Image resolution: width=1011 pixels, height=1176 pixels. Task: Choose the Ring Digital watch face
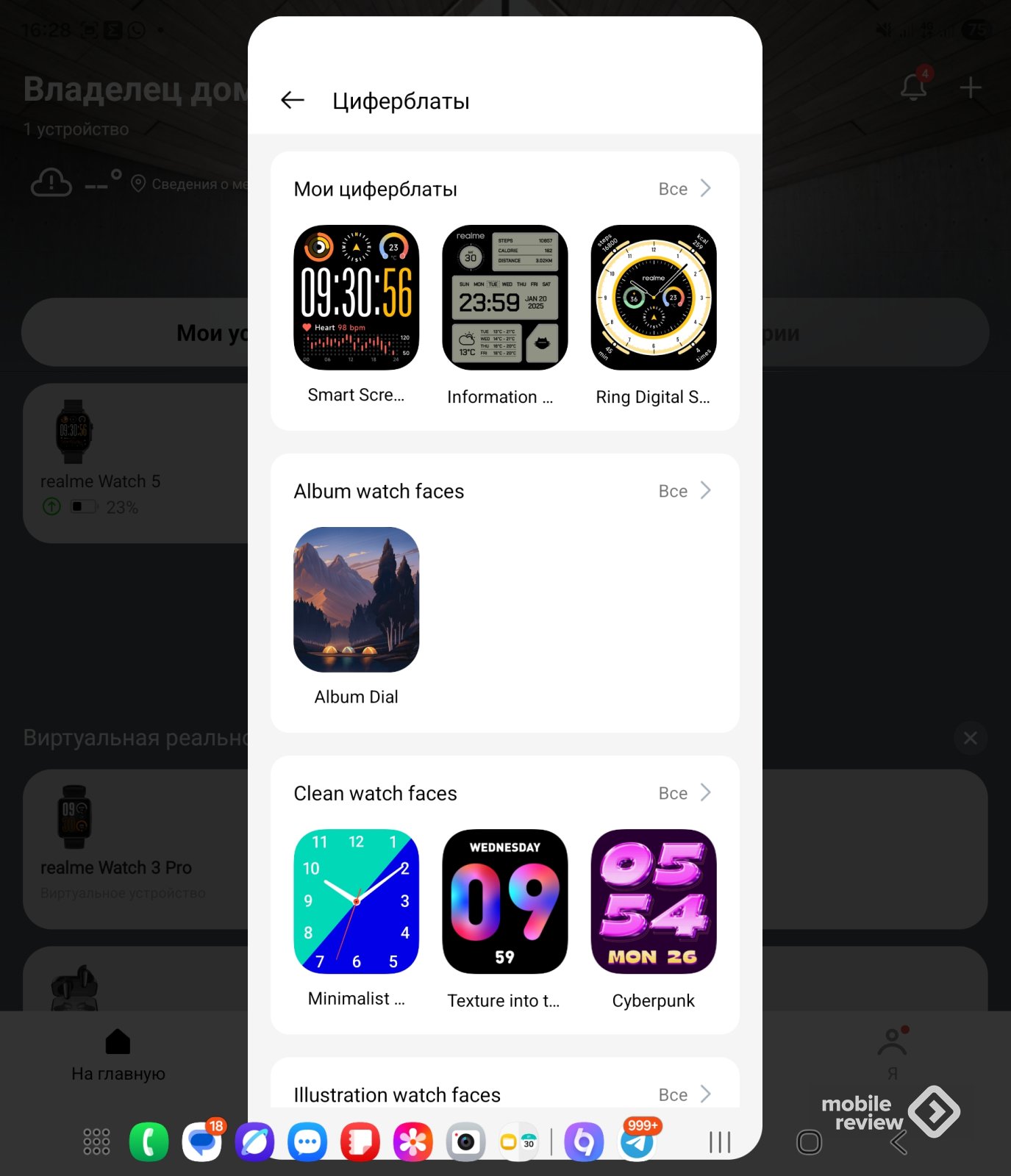(654, 298)
